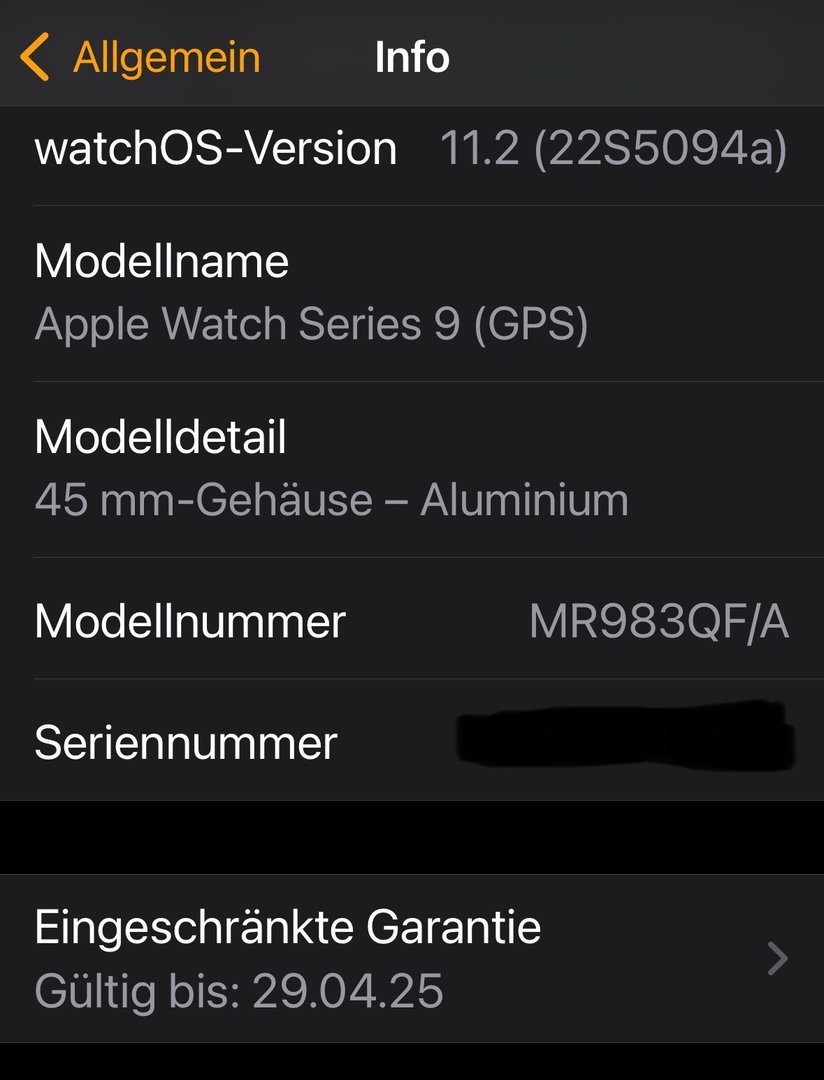
Task: Go back to Allgemein
Action: click(140, 57)
